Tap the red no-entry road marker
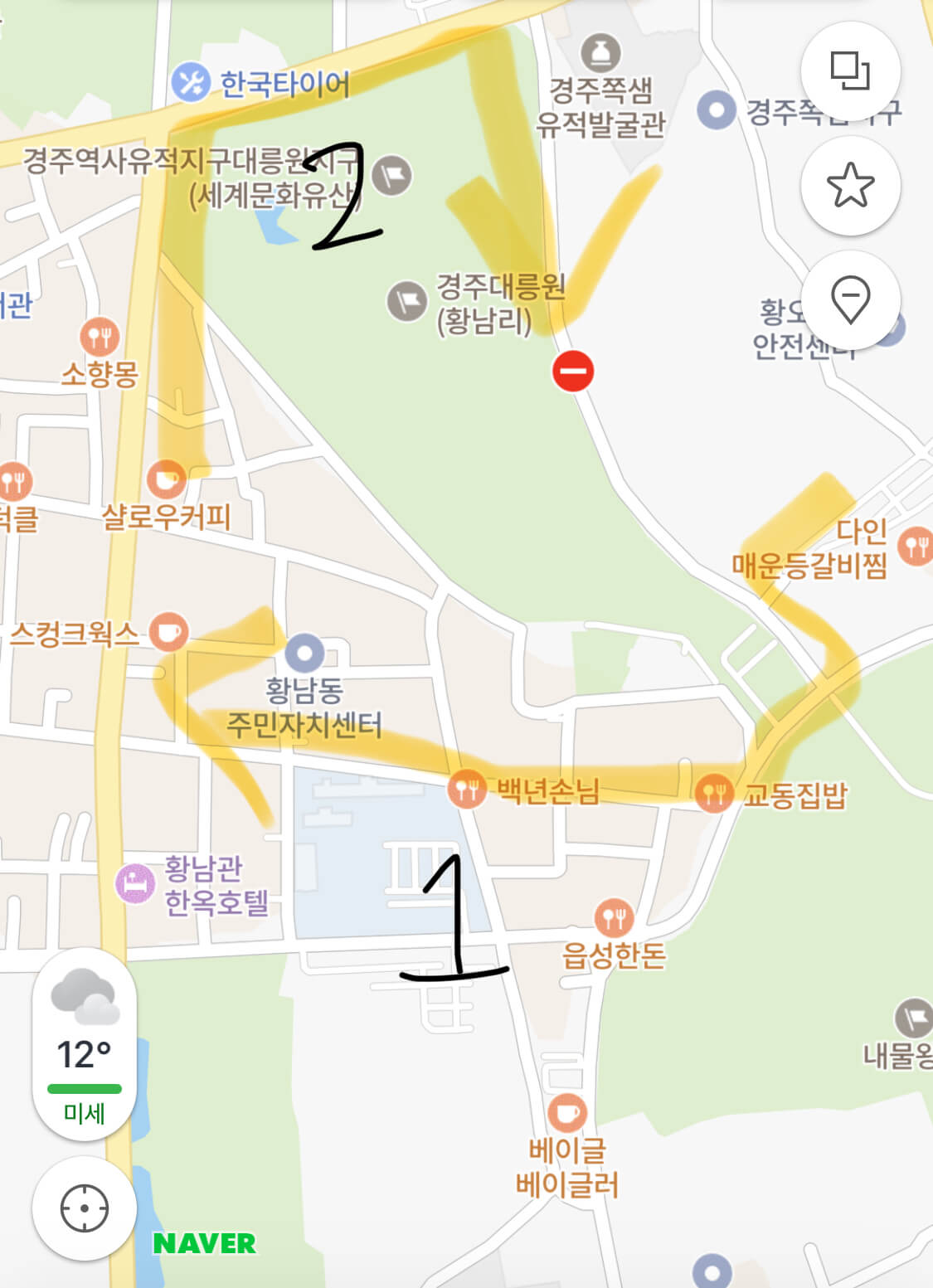This screenshot has height=1288, width=933. pyautogui.click(x=573, y=372)
